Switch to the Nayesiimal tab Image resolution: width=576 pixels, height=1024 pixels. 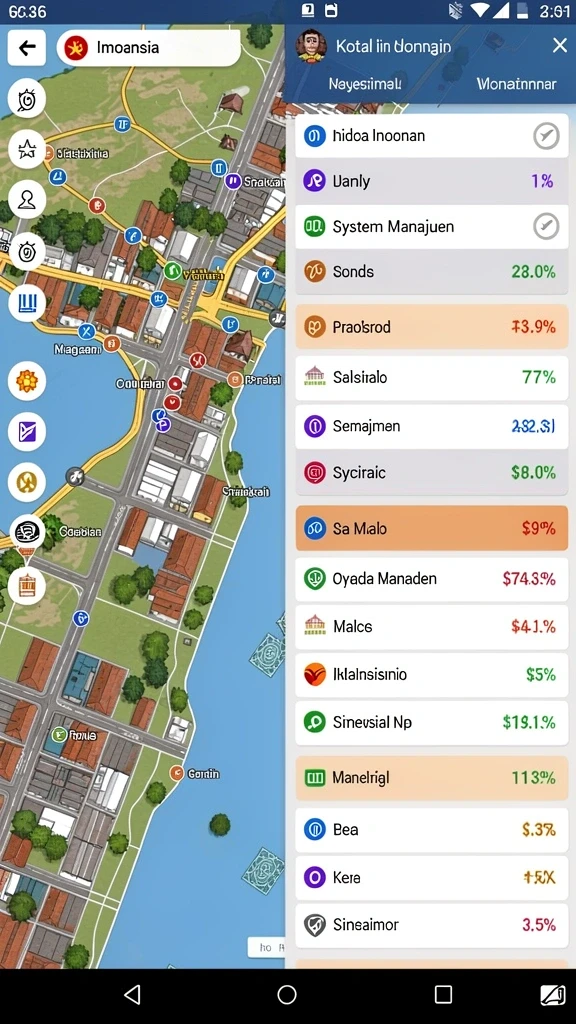pyautogui.click(x=365, y=84)
